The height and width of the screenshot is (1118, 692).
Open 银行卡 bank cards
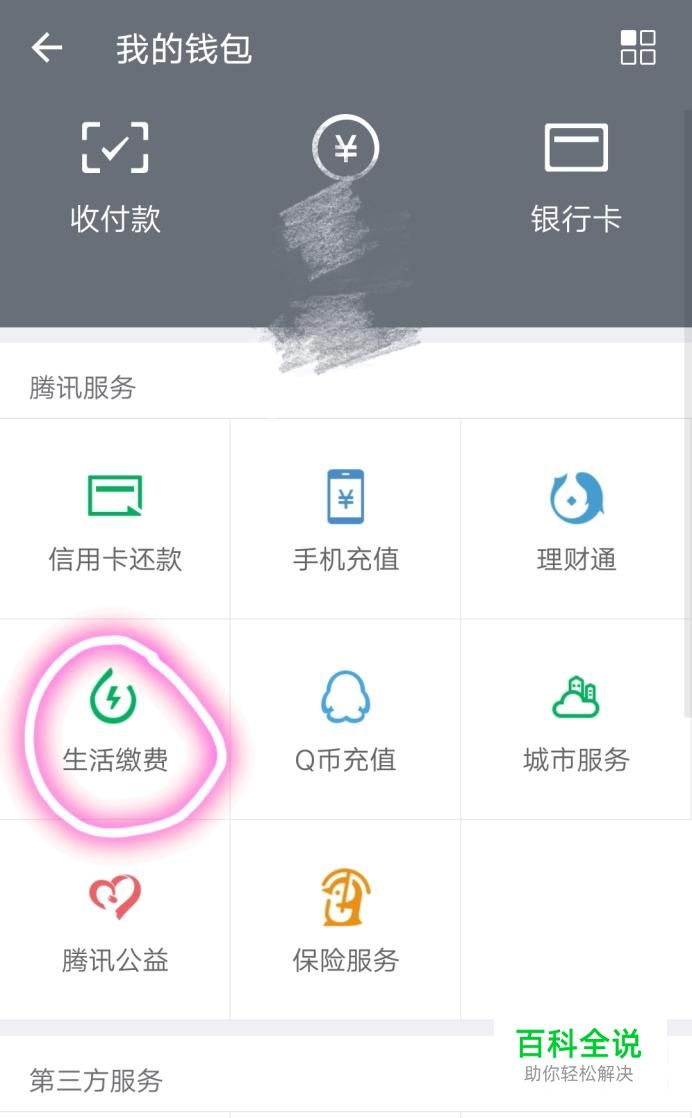click(x=576, y=177)
